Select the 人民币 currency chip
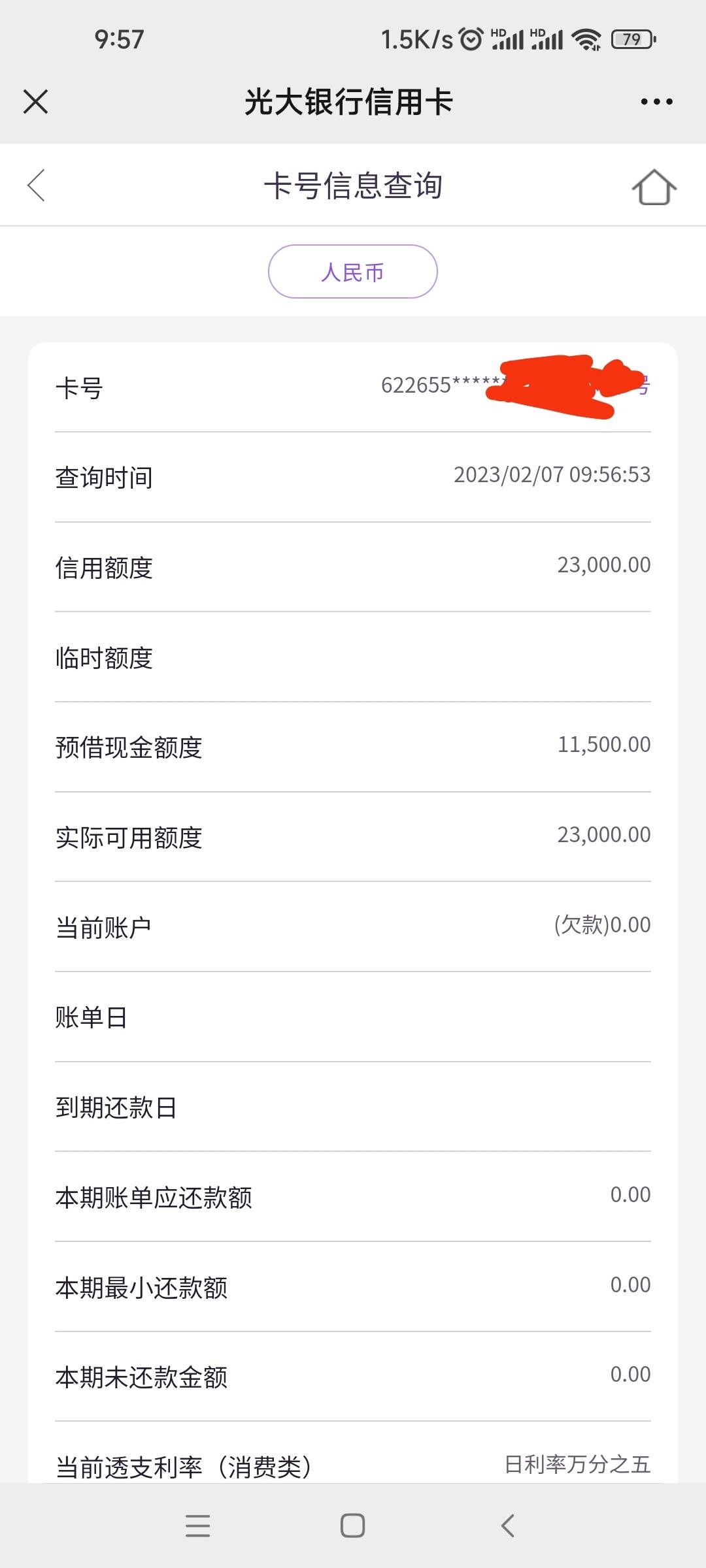Screen dimensions: 706x1568 coord(352,272)
